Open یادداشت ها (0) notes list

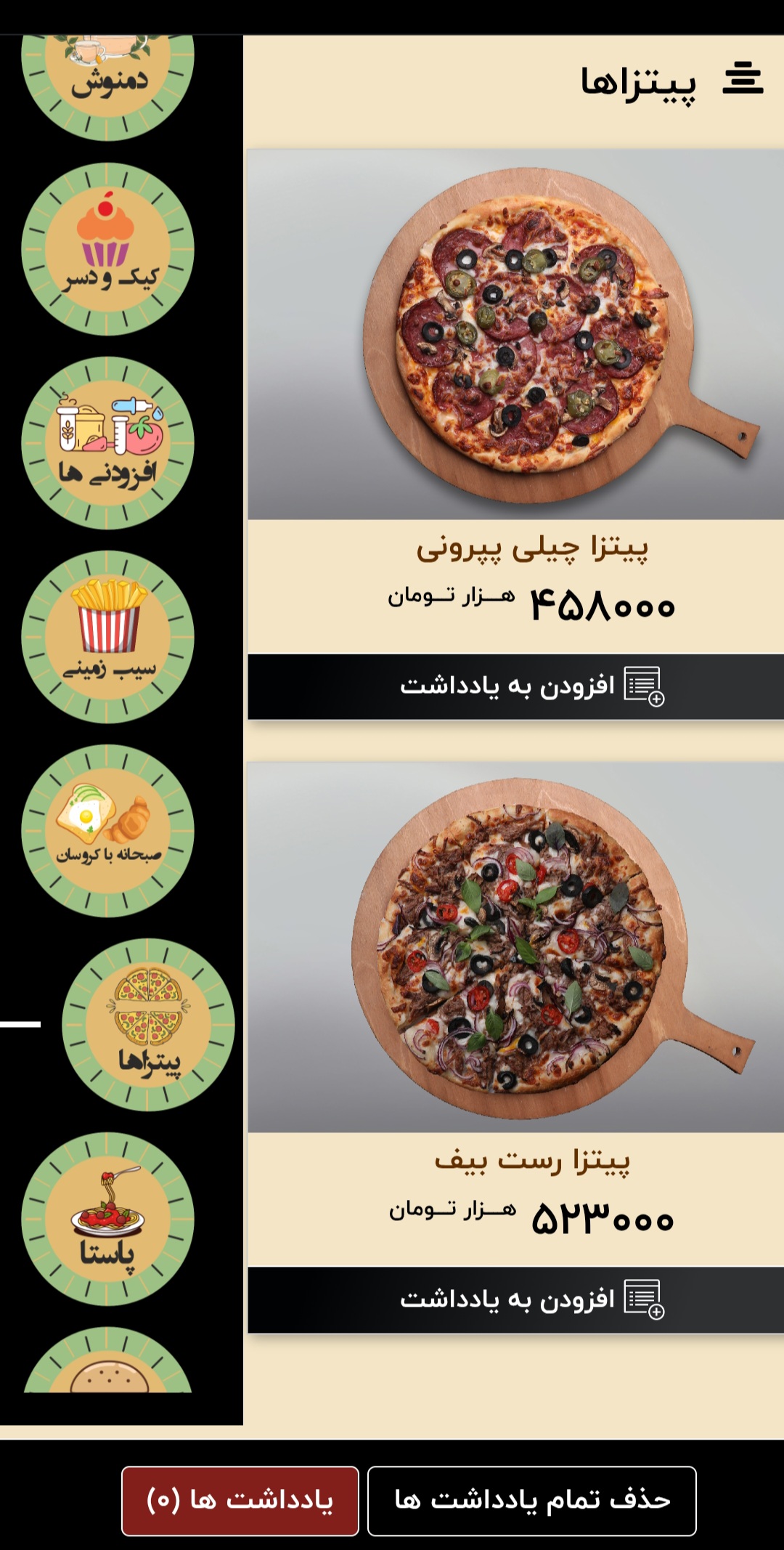[240, 1501]
